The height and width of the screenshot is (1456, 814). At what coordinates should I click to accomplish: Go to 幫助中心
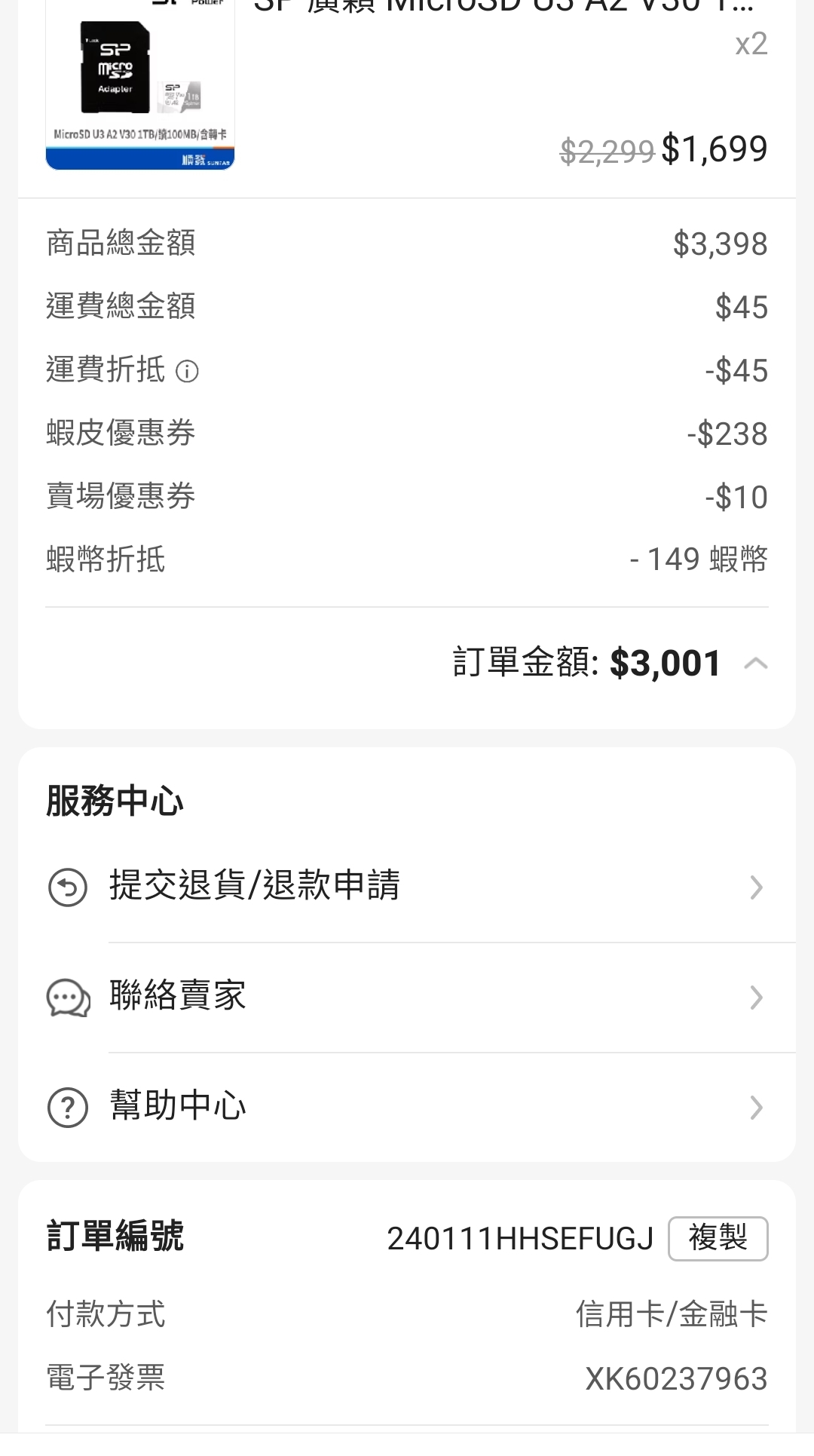point(407,1107)
